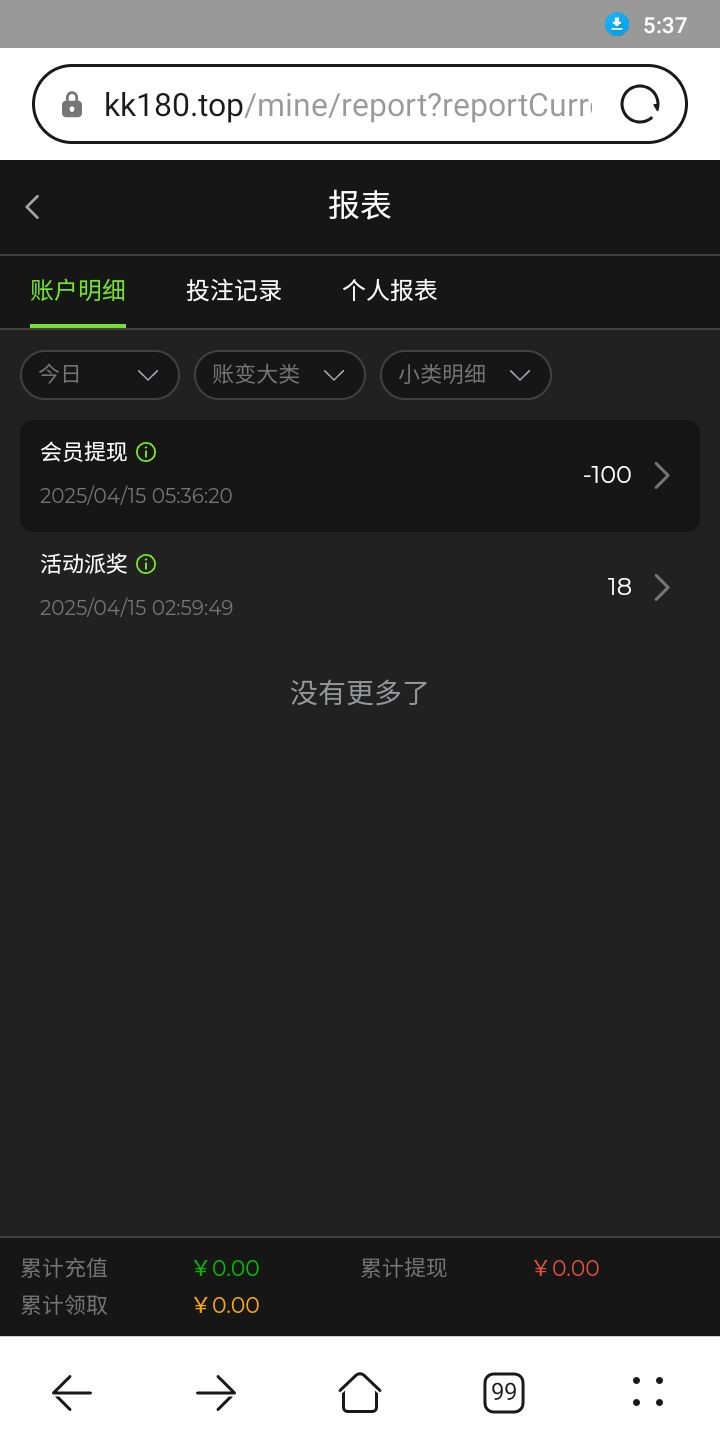Tap the info icon next to 会员提现
This screenshot has width=720, height=1448.
[x=146, y=452]
